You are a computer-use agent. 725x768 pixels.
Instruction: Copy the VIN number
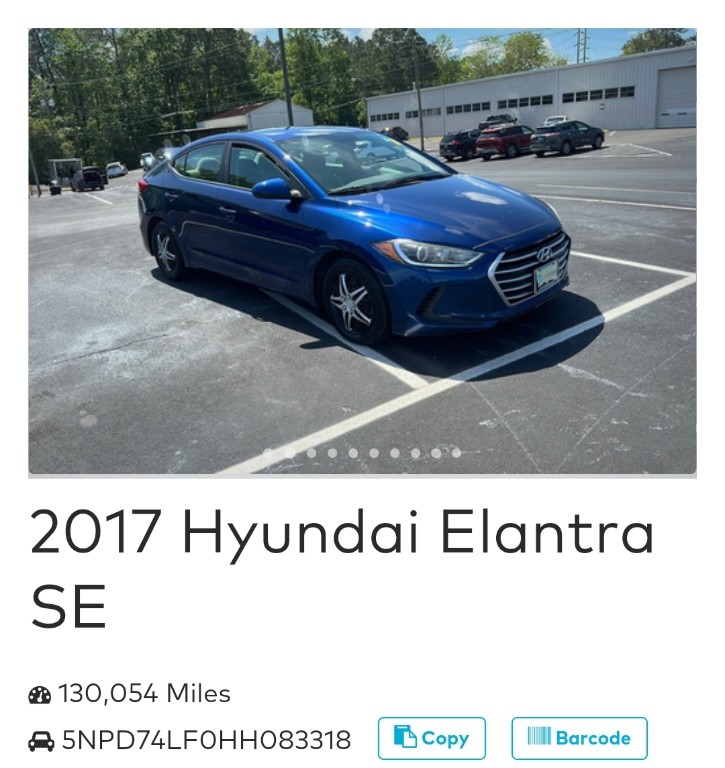pyautogui.click(x=431, y=738)
